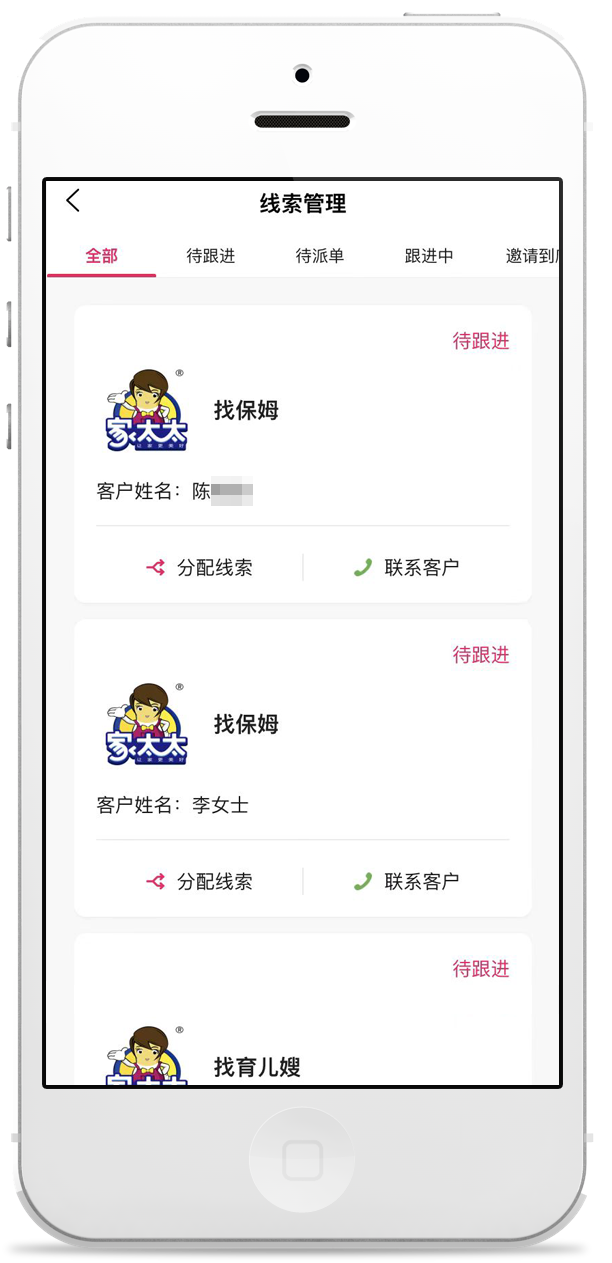Tap 分配线索 for customer 陈

[x=199, y=568]
